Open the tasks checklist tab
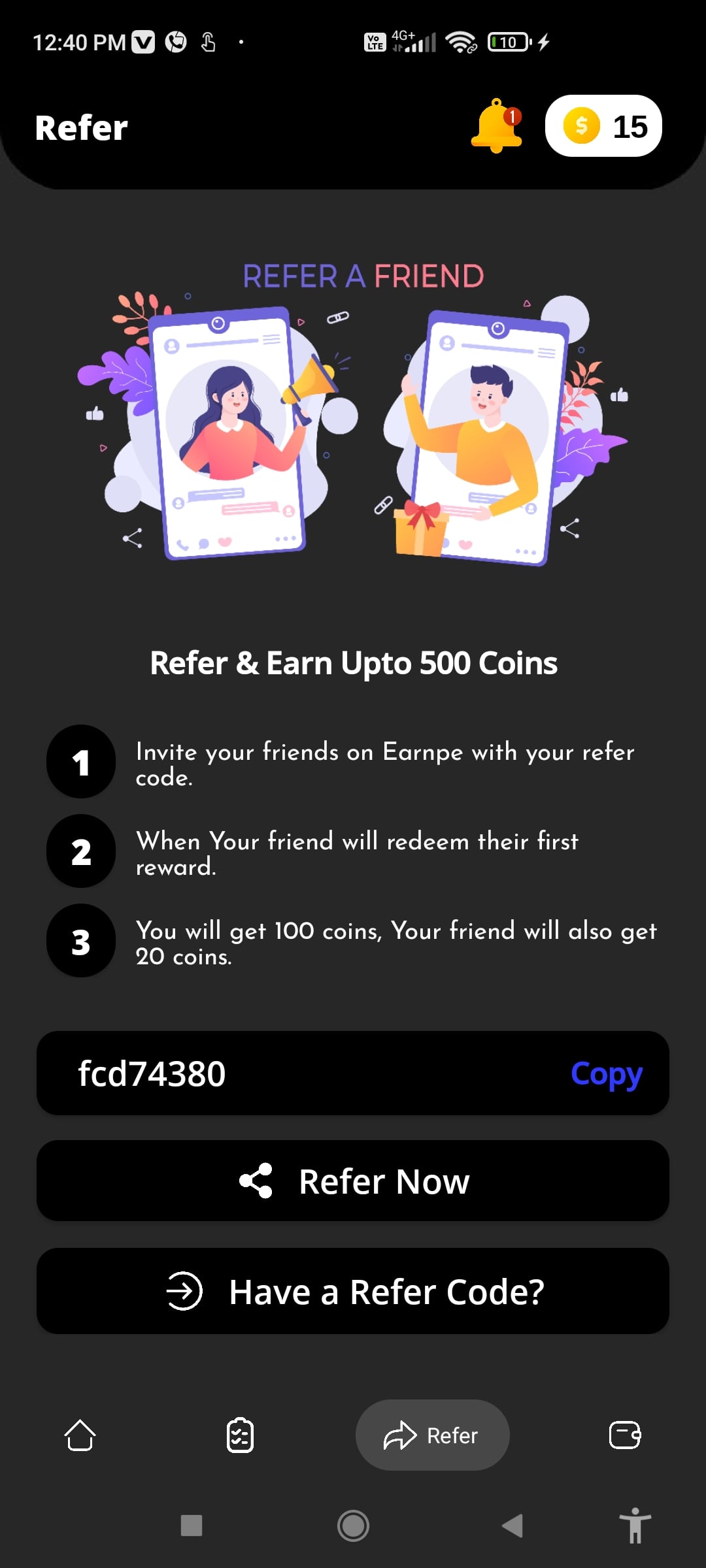The image size is (706, 1568). [240, 1435]
